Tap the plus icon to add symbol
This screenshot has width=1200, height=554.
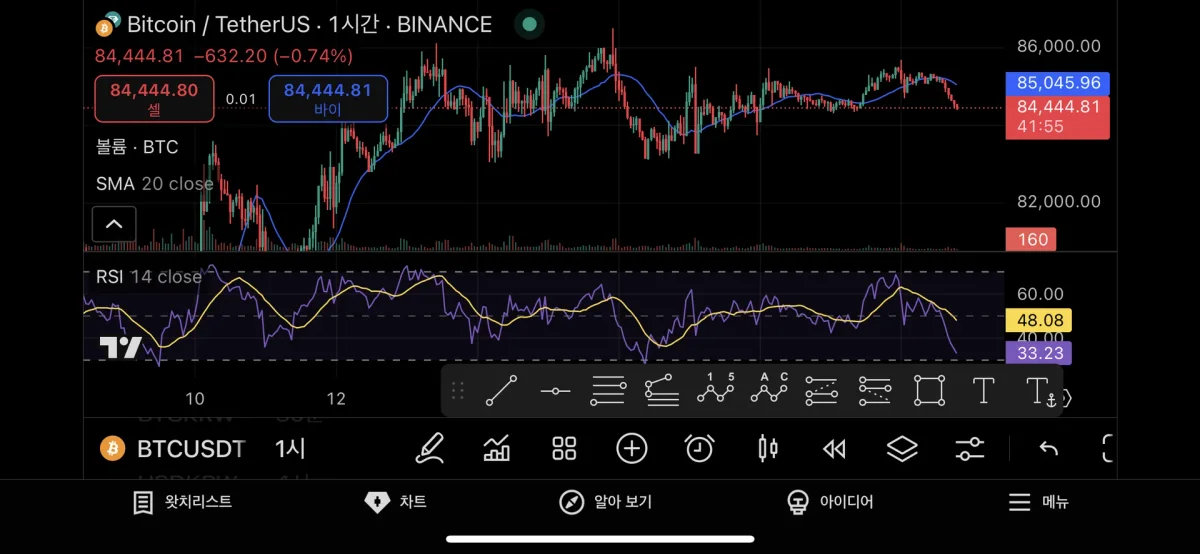click(x=632, y=449)
